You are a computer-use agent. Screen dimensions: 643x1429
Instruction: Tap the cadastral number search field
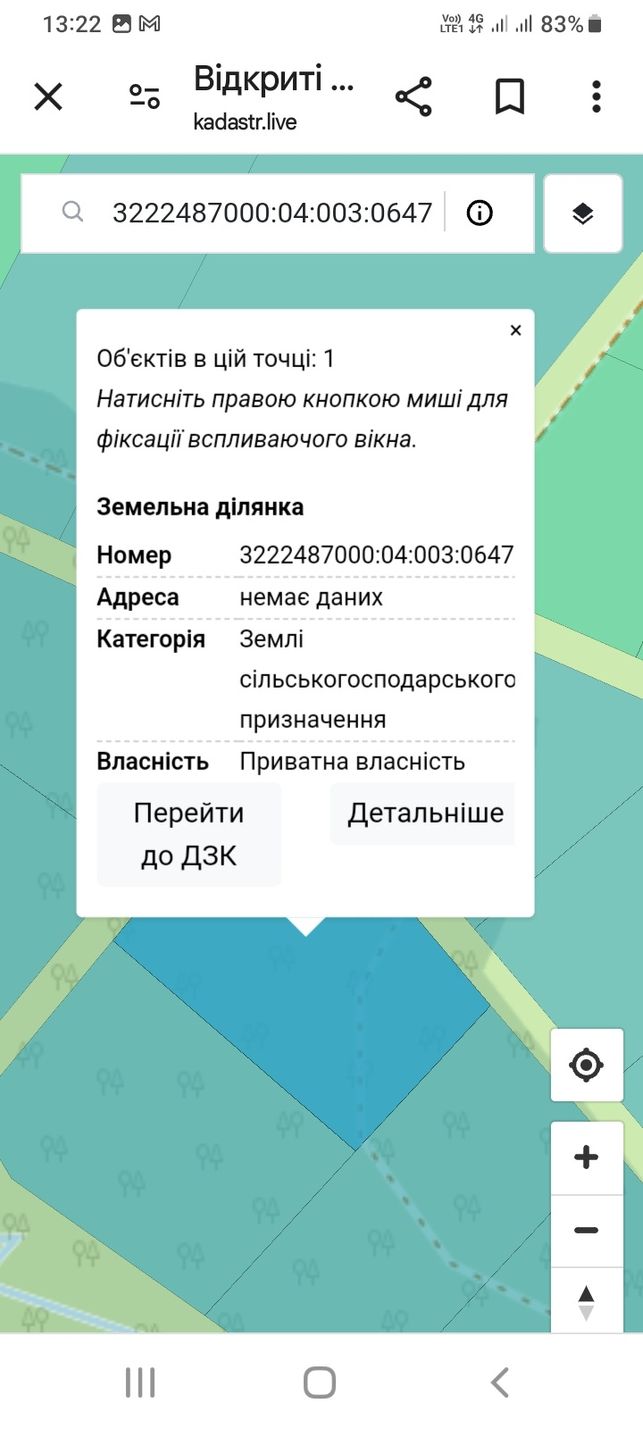tap(272, 213)
